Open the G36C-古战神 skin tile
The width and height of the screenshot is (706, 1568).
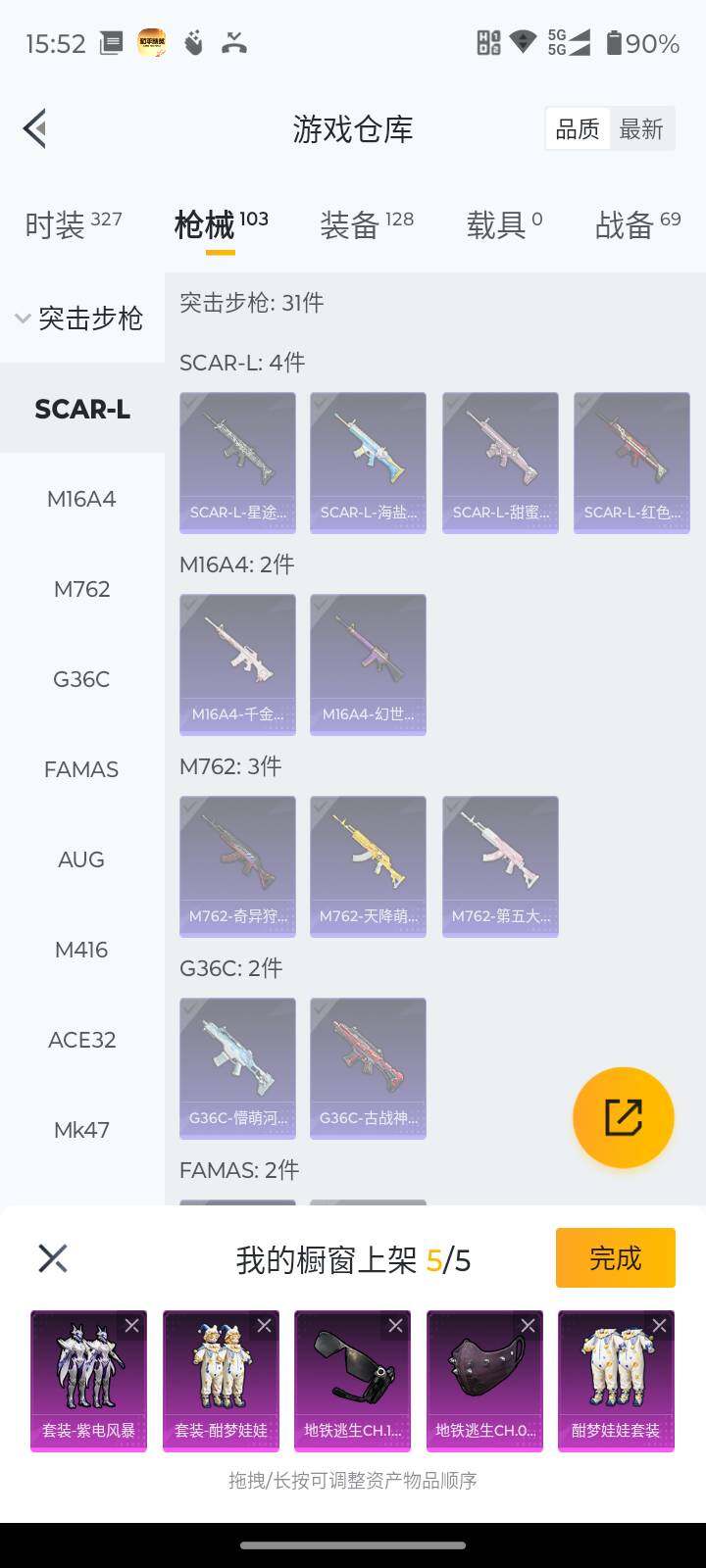(369, 1068)
